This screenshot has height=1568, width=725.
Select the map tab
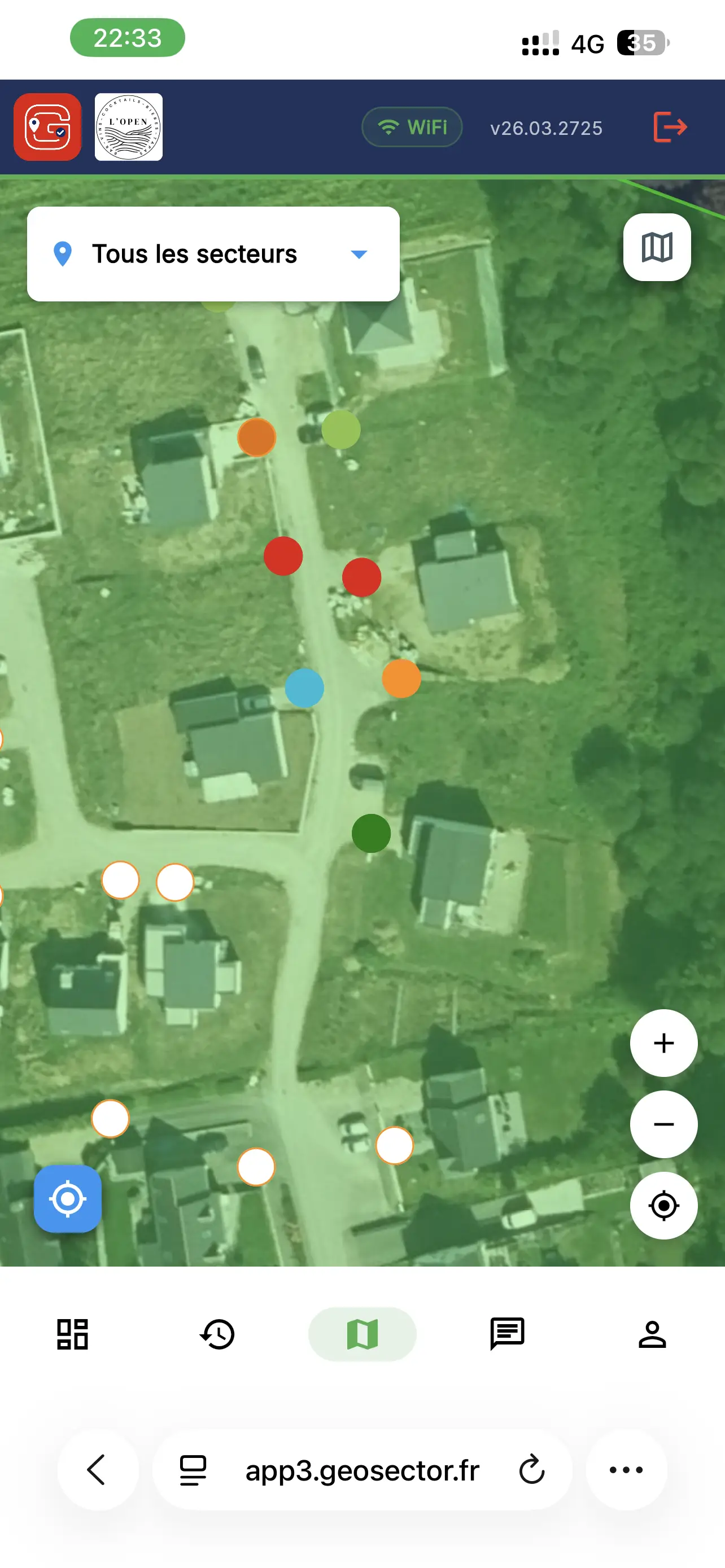pos(362,1334)
